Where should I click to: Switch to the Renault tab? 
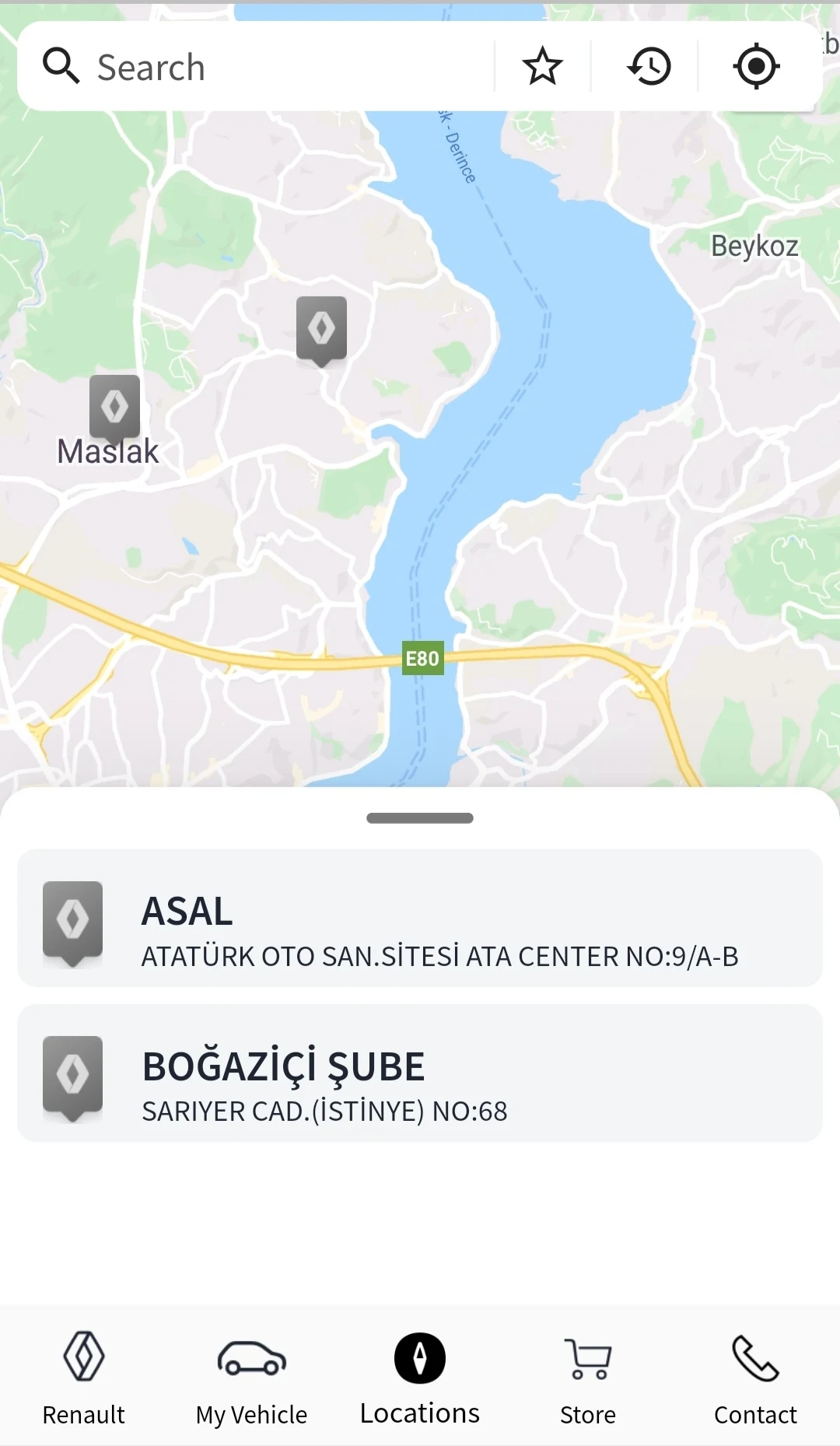[x=84, y=1378]
